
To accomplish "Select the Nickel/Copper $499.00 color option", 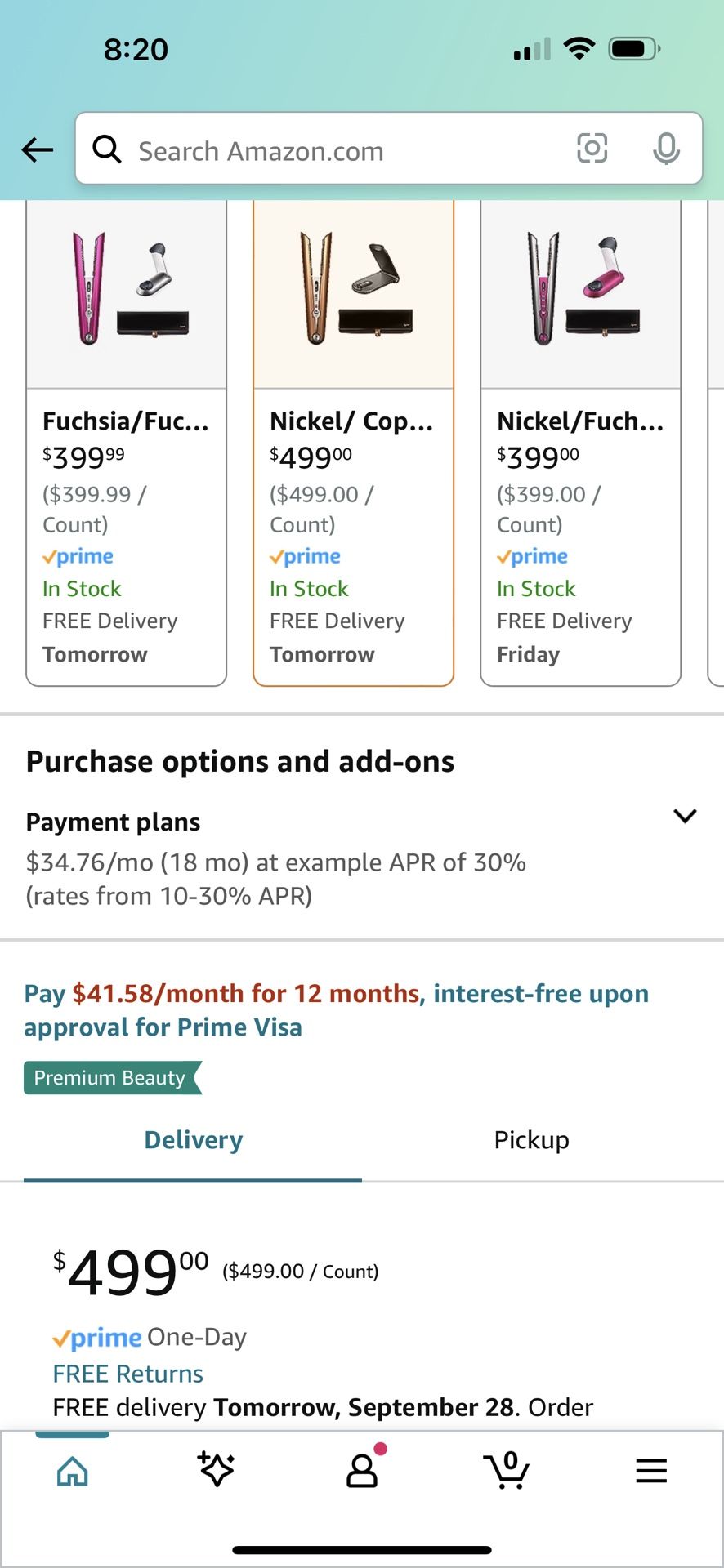I will pos(353,443).
